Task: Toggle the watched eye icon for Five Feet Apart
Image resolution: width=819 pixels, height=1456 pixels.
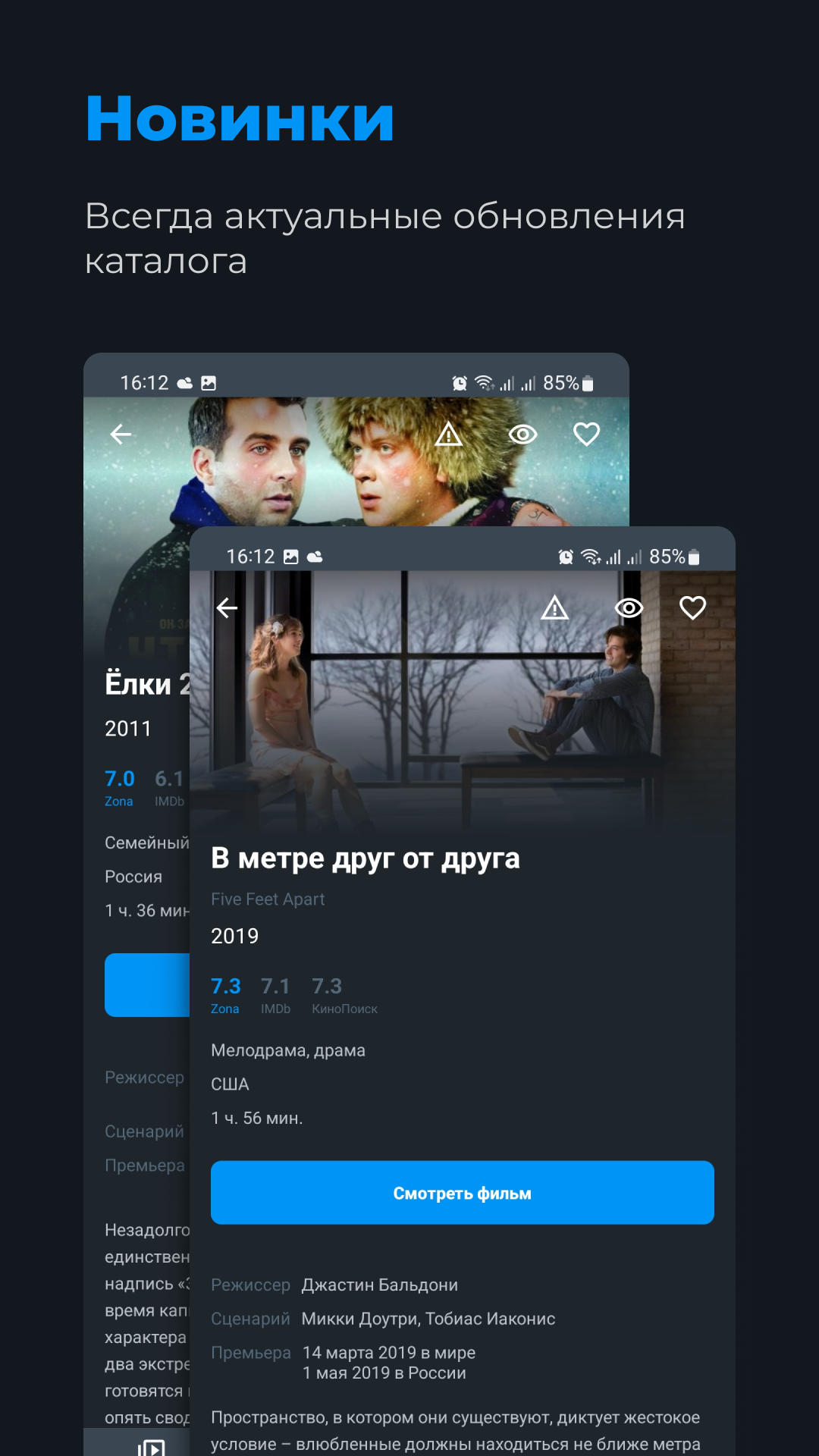Action: click(630, 607)
